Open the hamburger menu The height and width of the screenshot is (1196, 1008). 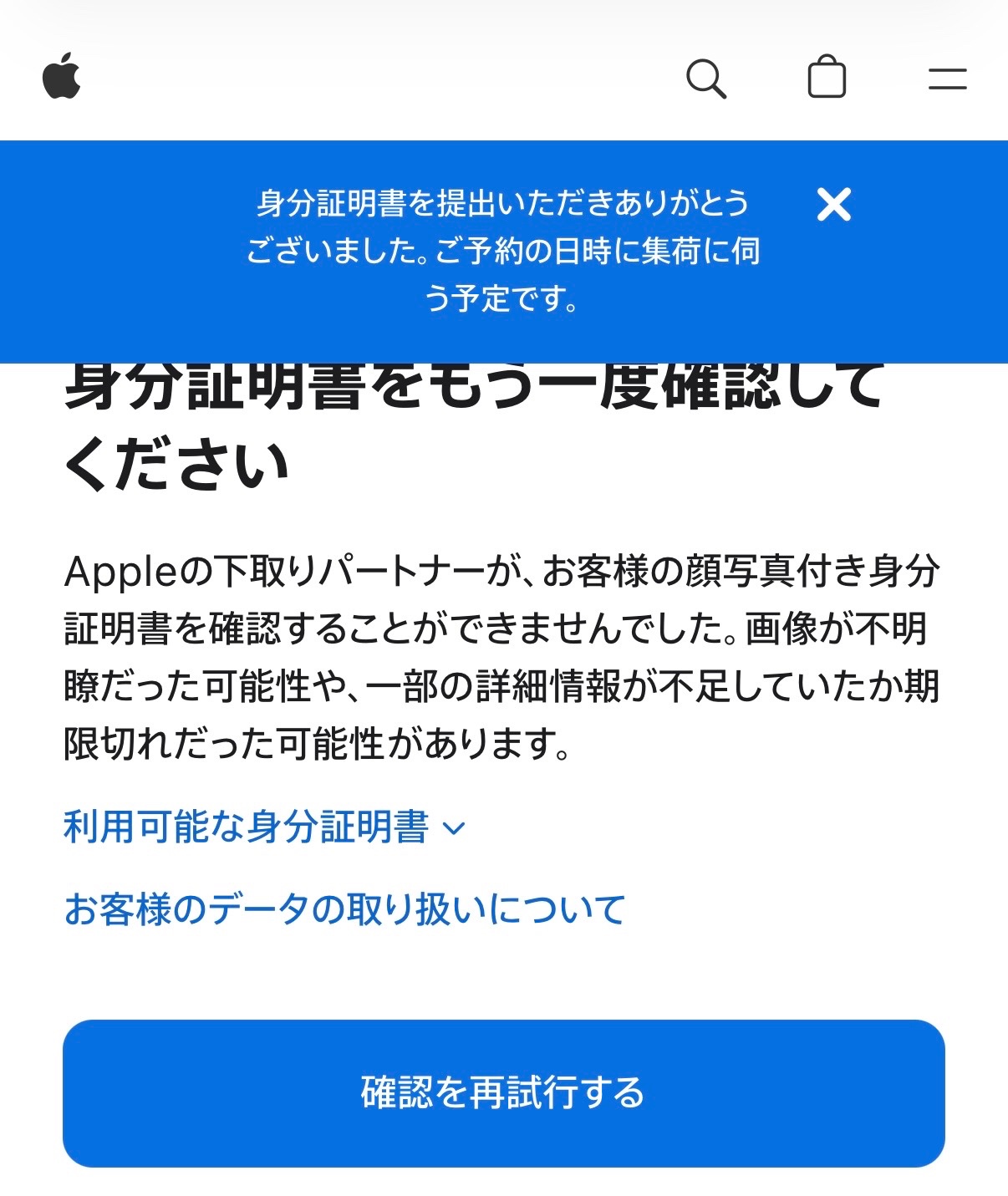point(947,79)
